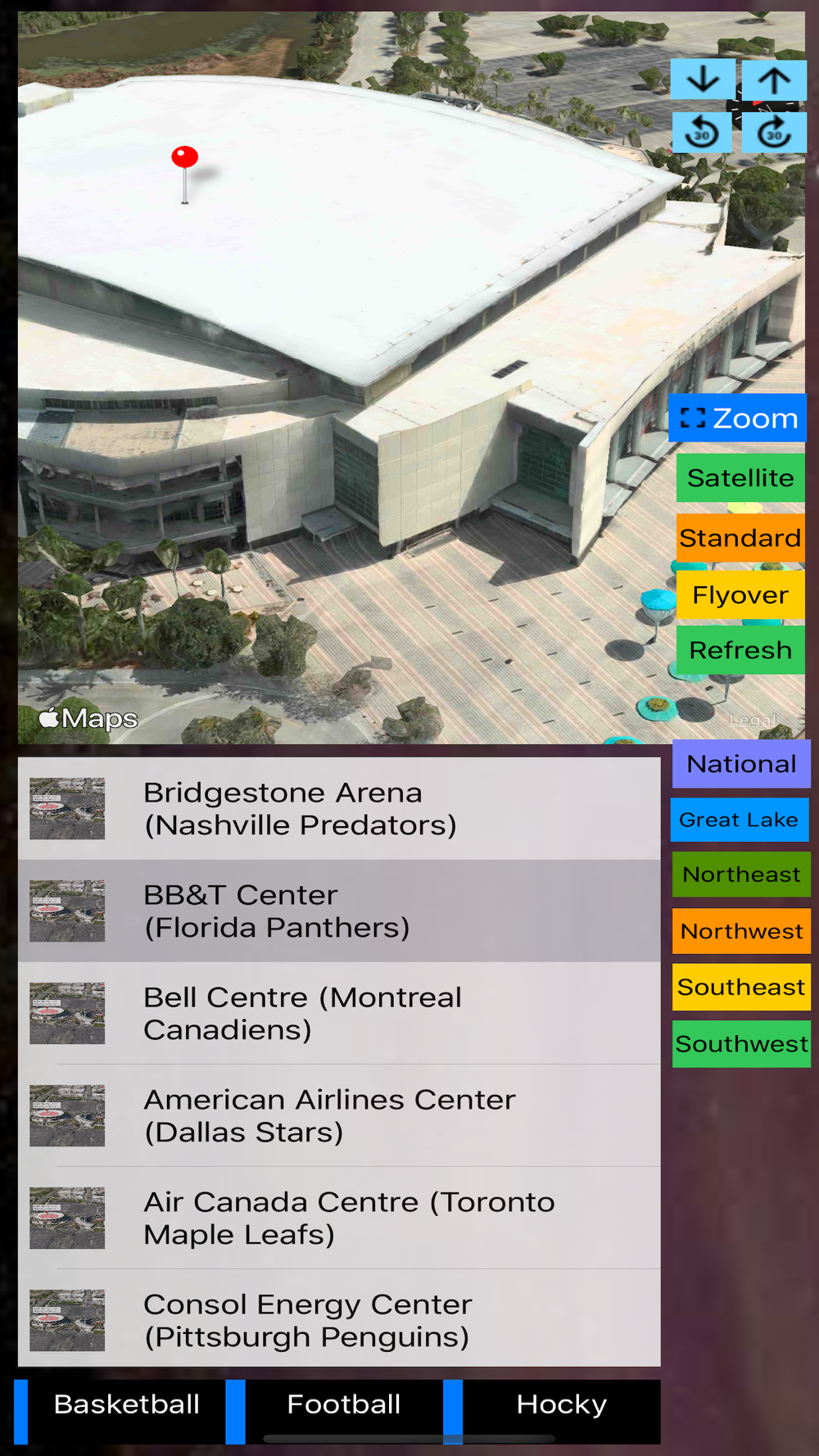Rotate map 30 degrees counterclockwise
Screen dimensions: 819x1456
click(x=702, y=132)
